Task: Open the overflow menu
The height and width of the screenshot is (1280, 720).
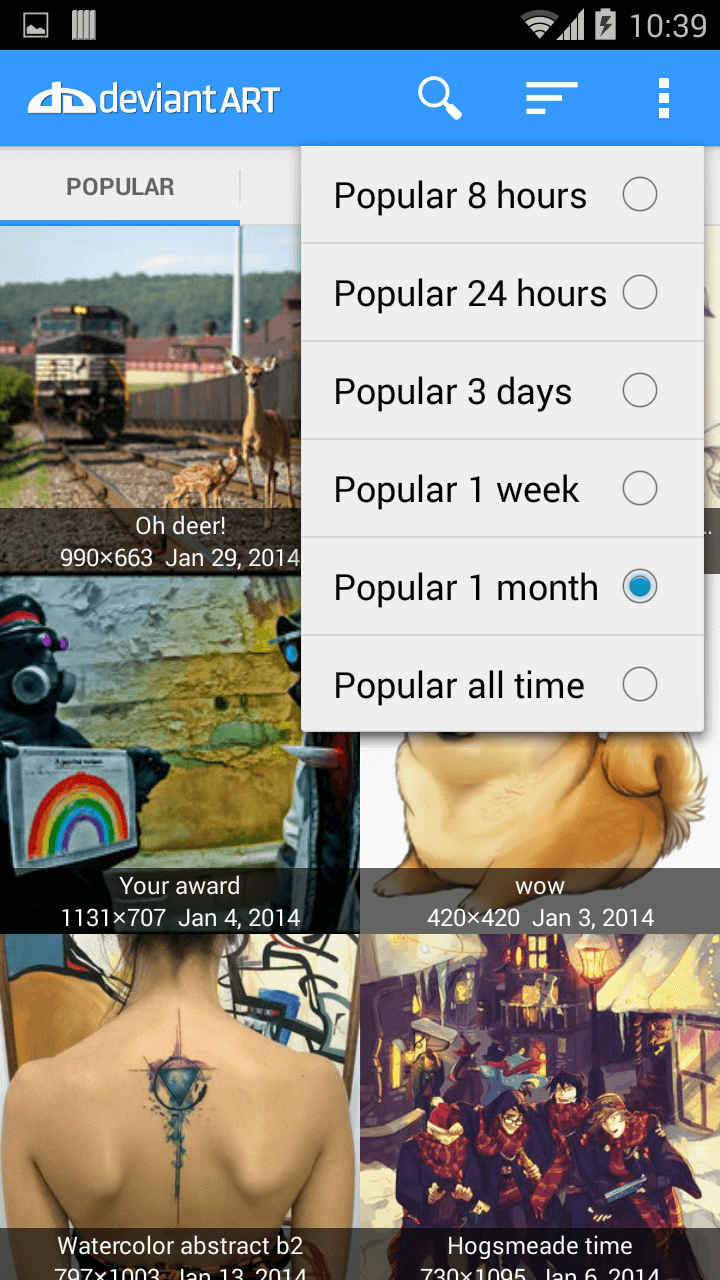Action: pyautogui.click(x=663, y=98)
